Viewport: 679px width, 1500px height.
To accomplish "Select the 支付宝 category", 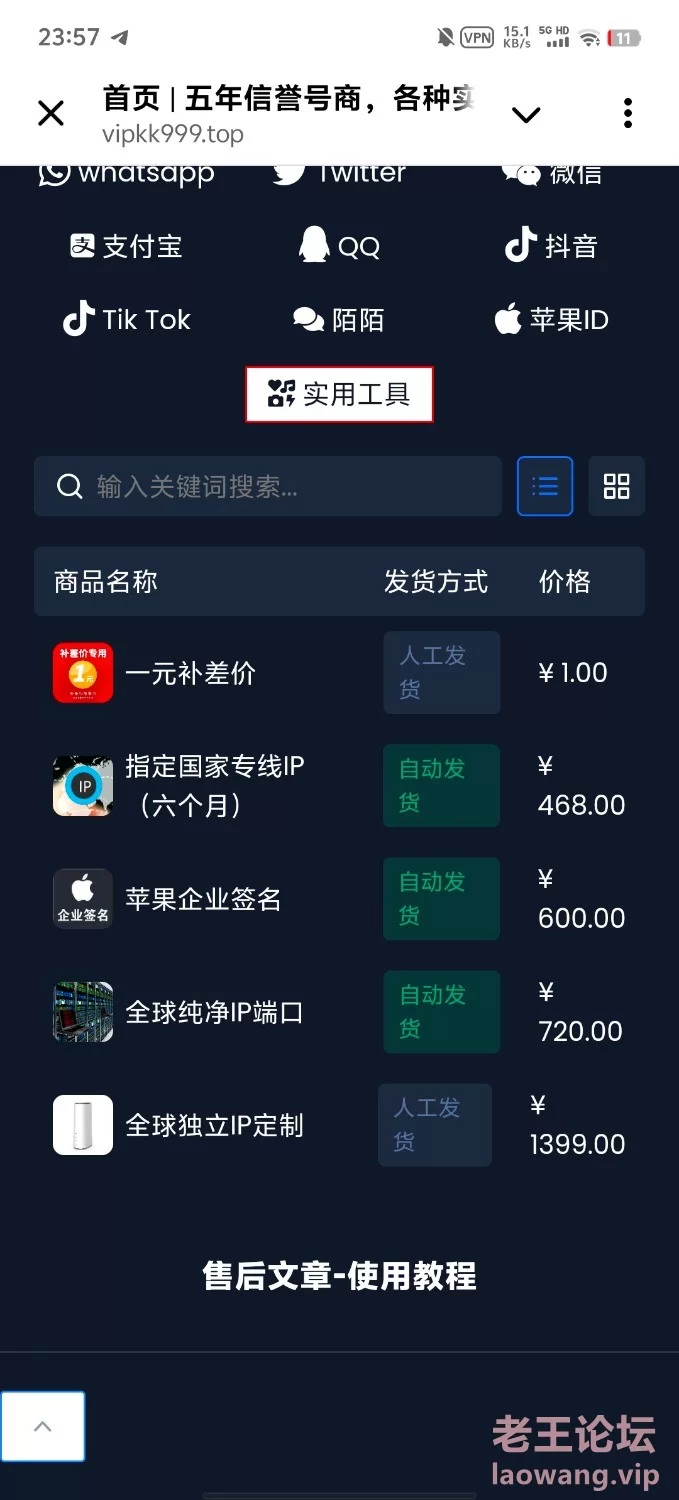I will (x=127, y=246).
